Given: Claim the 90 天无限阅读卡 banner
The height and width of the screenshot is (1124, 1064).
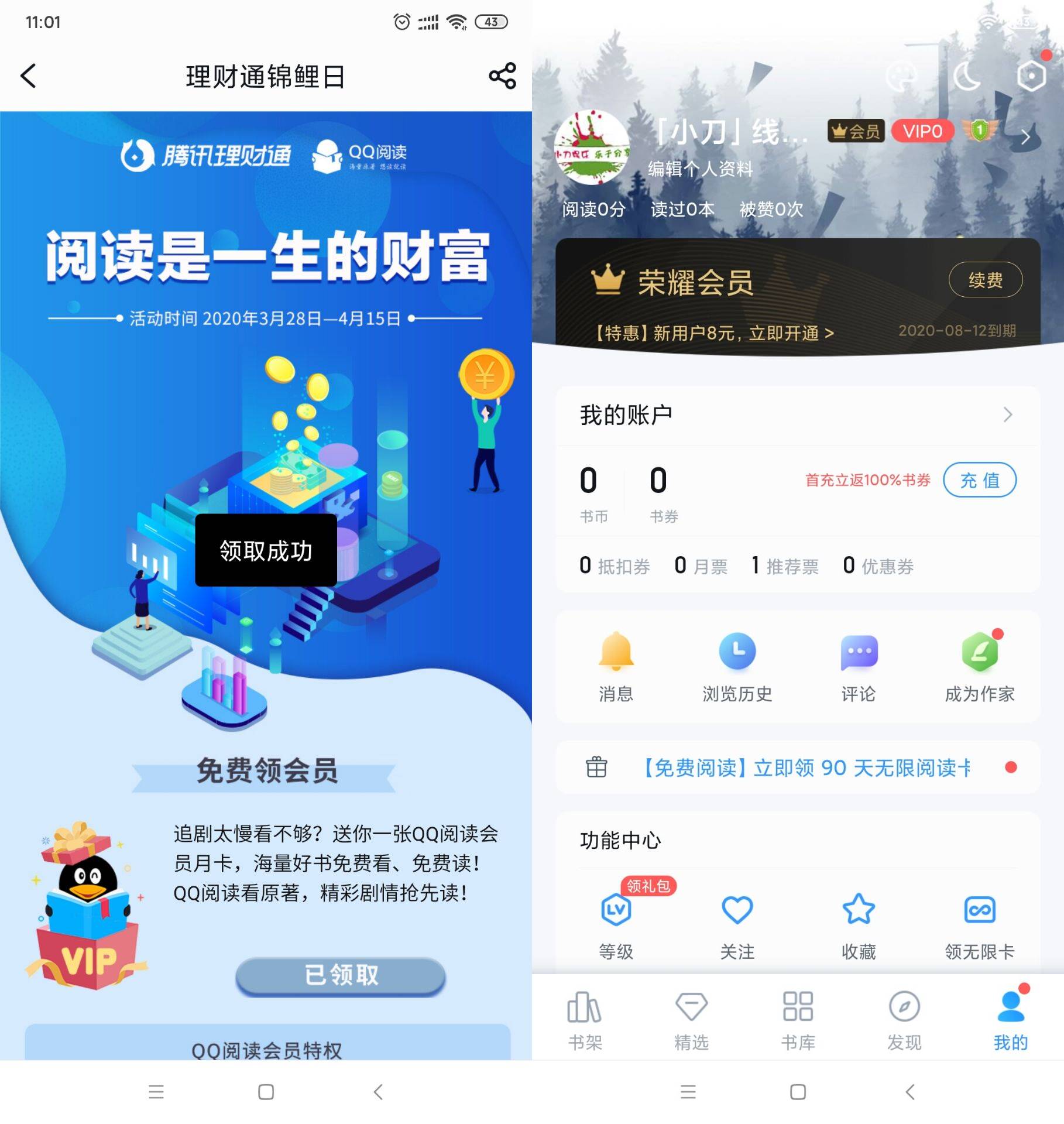Looking at the screenshot, I should tap(805, 767).
